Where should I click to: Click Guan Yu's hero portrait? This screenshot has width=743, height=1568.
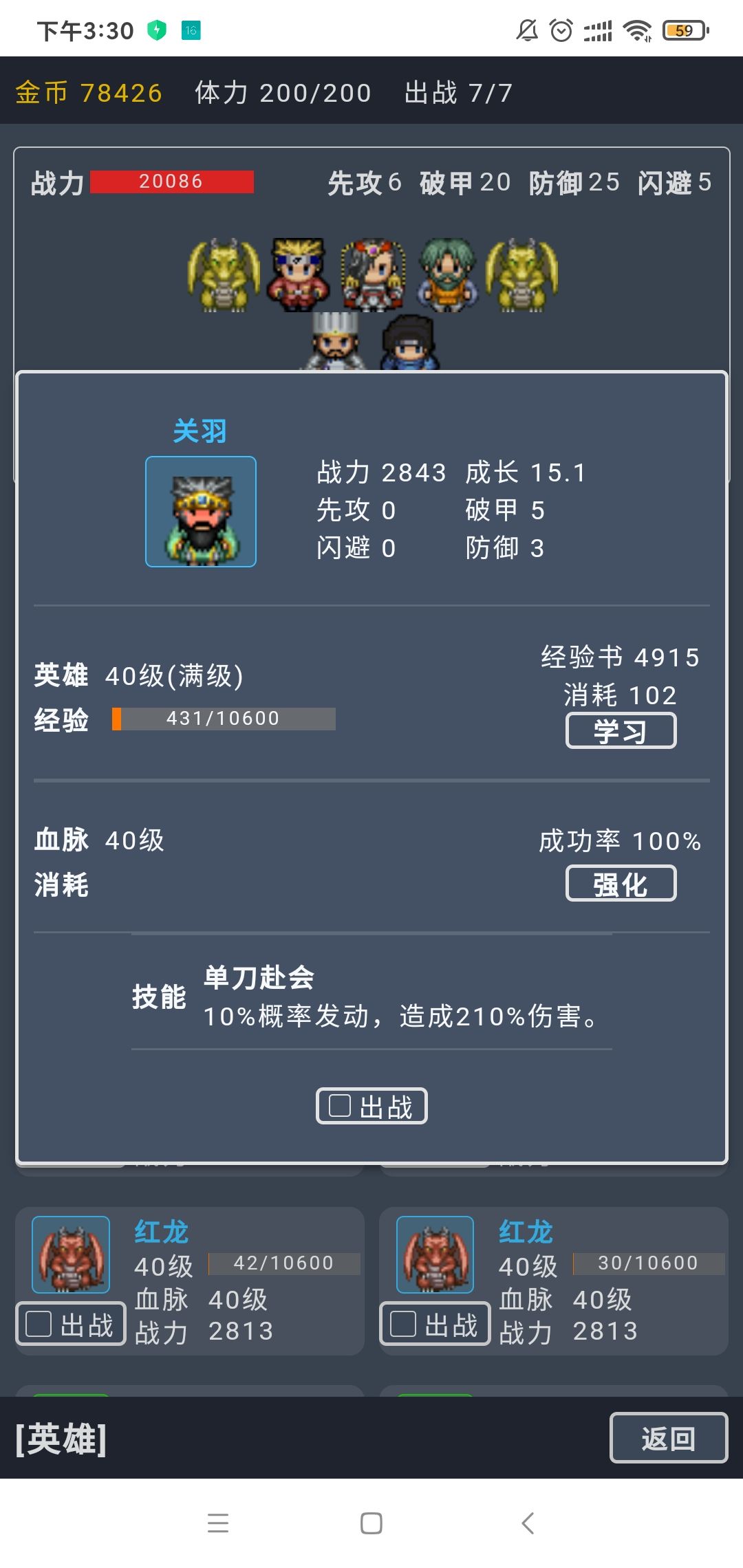202,512
